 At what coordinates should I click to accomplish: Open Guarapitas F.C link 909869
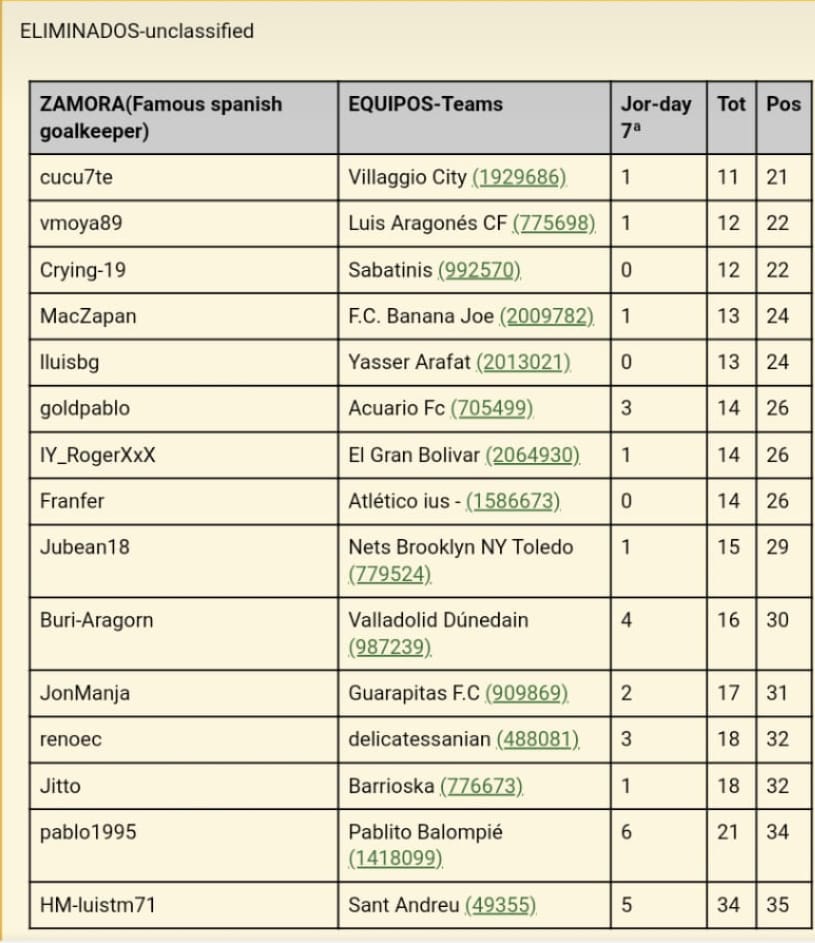(x=526, y=693)
